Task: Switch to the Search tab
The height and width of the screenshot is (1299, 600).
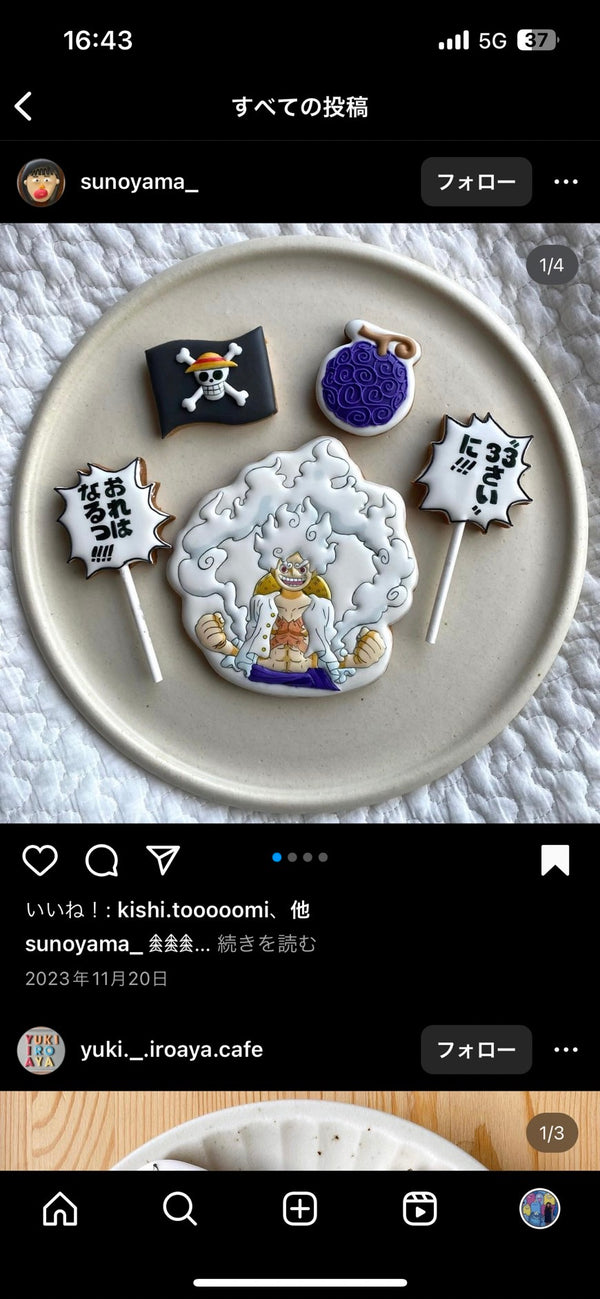Action: coord(180,1209)
